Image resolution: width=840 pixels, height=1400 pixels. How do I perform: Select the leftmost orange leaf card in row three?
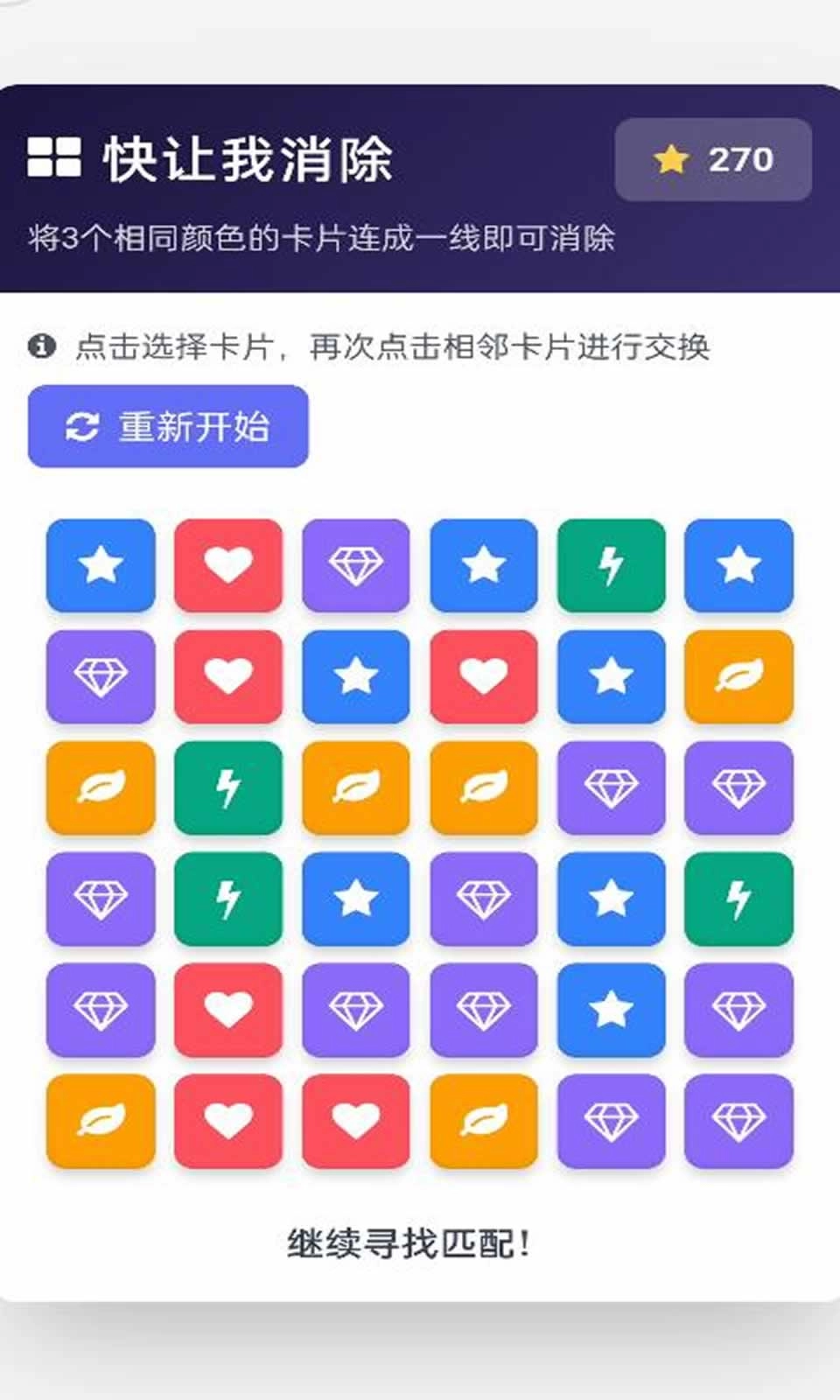pos(101,787)
